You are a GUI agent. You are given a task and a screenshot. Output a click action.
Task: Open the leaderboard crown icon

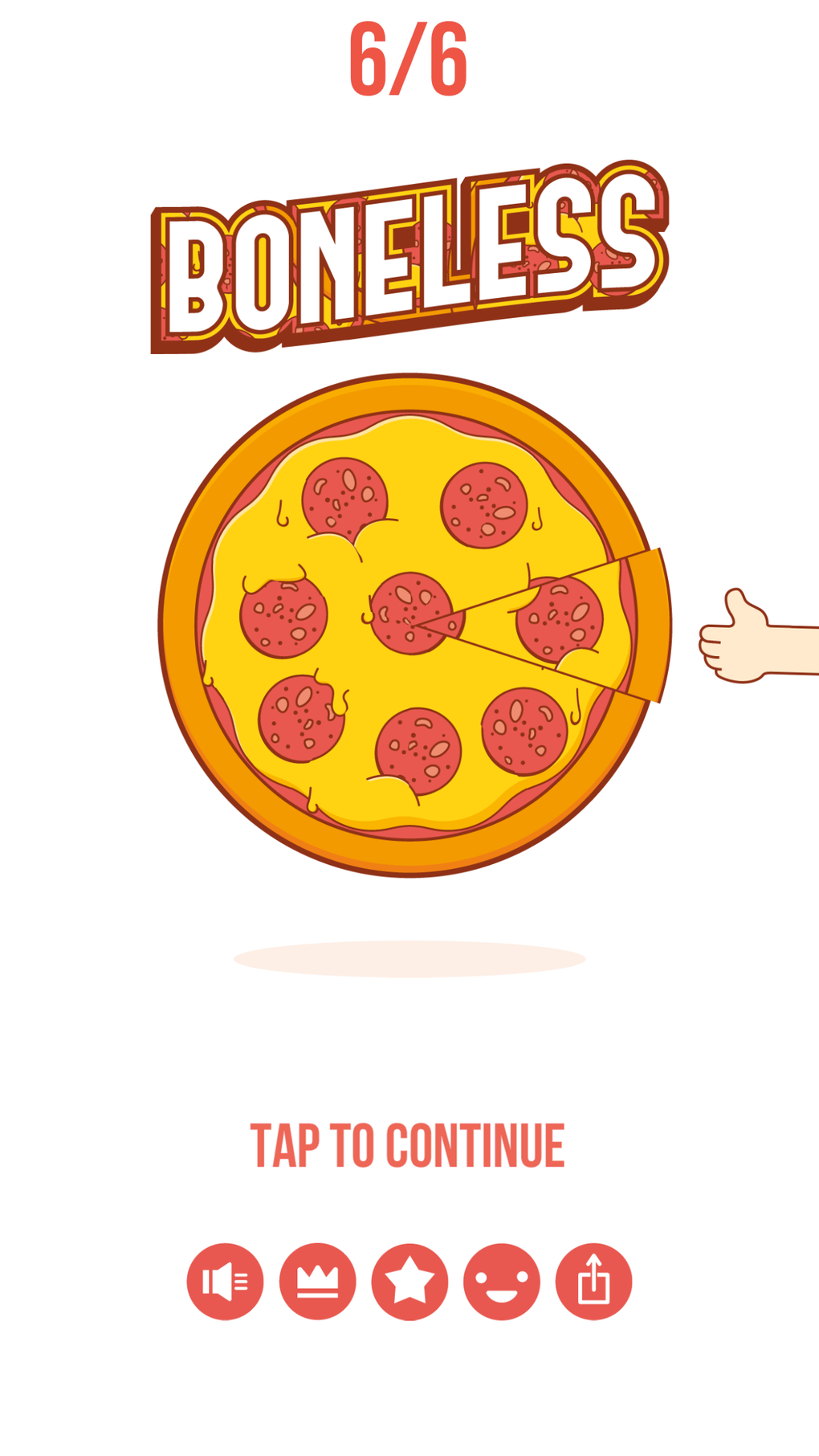coord(317,1282)
